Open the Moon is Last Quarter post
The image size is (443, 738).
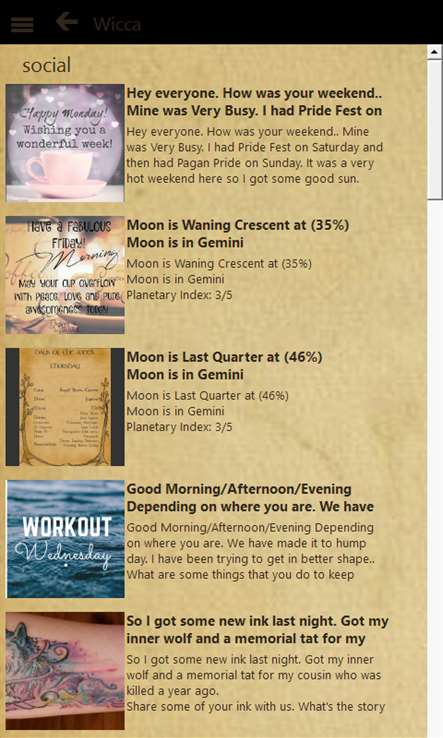[214, 407]
